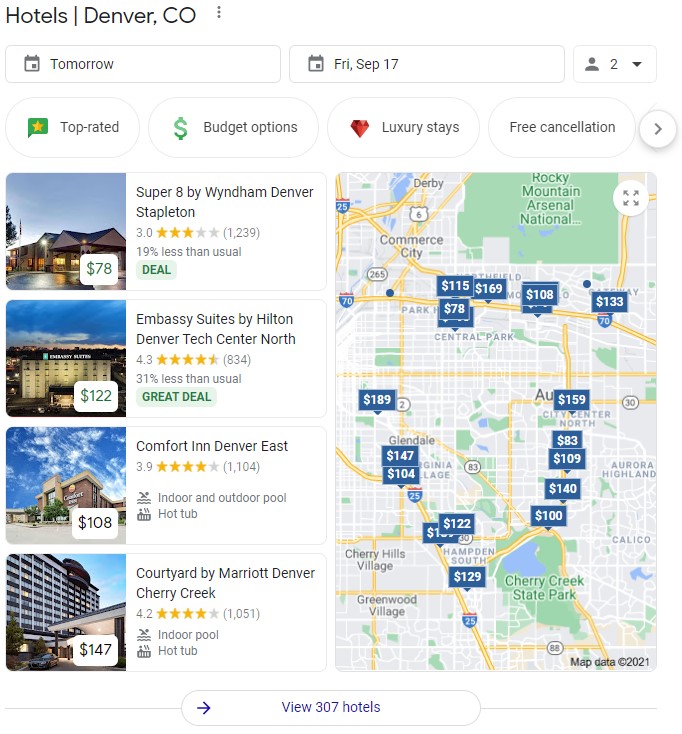The width and height of the screenshot is (682, 734).
Task: Expand the map to full screen
Action: click(x=630, y=198)
